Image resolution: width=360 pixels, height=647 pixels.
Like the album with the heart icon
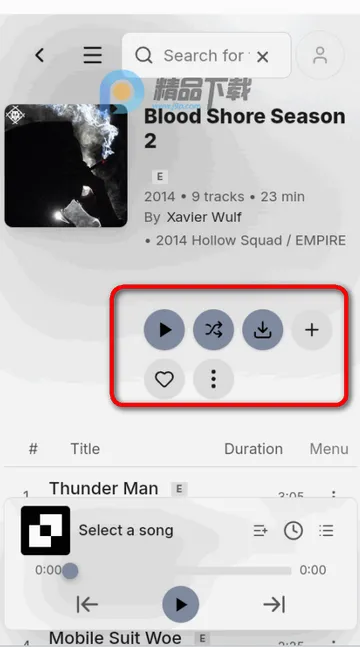point(164,379)
